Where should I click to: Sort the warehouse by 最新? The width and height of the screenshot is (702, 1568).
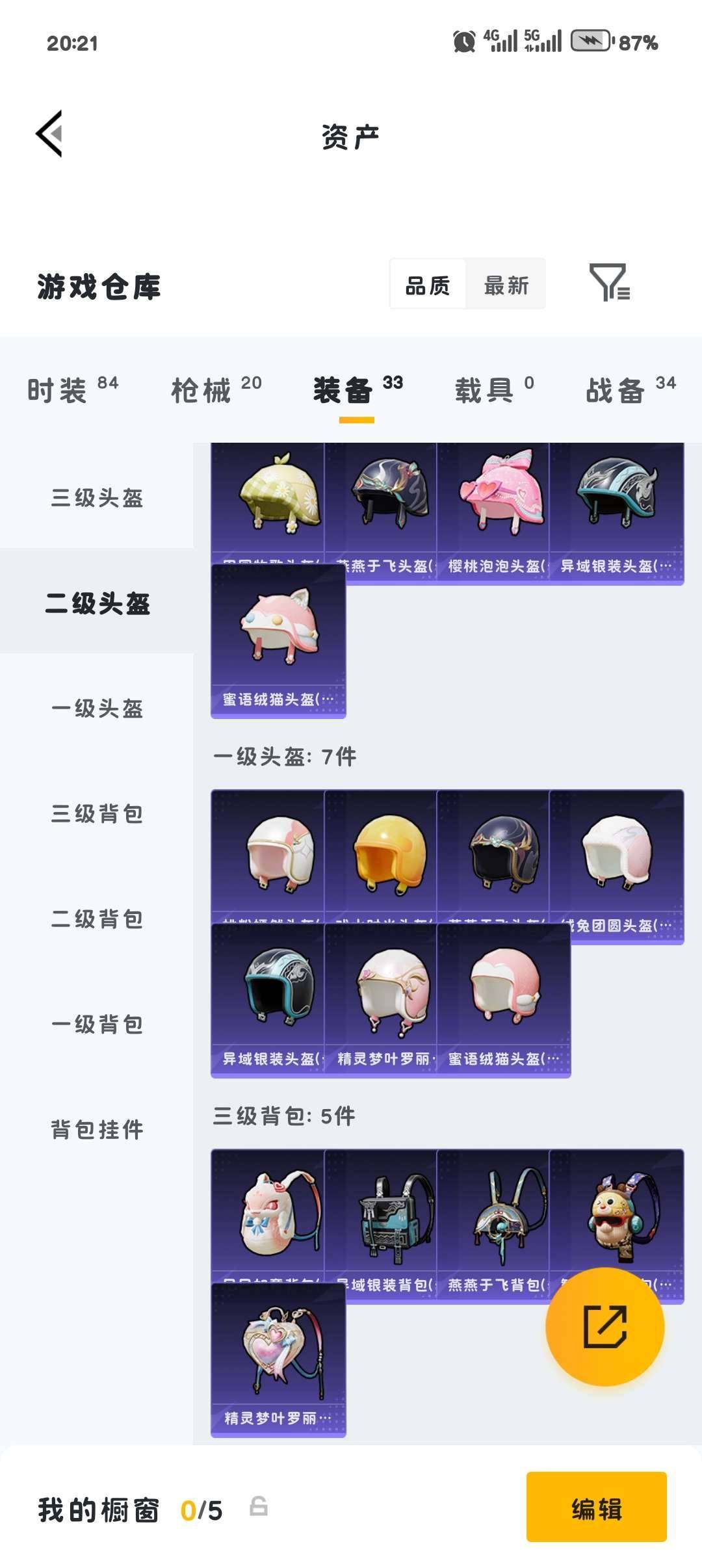[506, 285]
